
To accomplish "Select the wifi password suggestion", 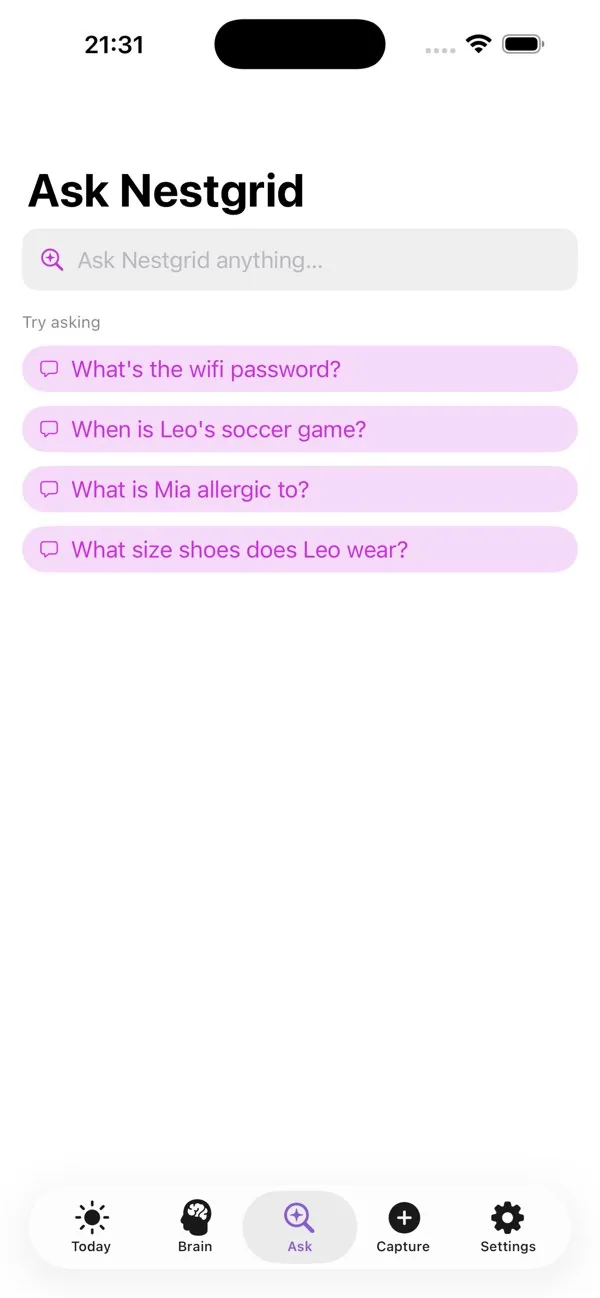I will 300,369.
